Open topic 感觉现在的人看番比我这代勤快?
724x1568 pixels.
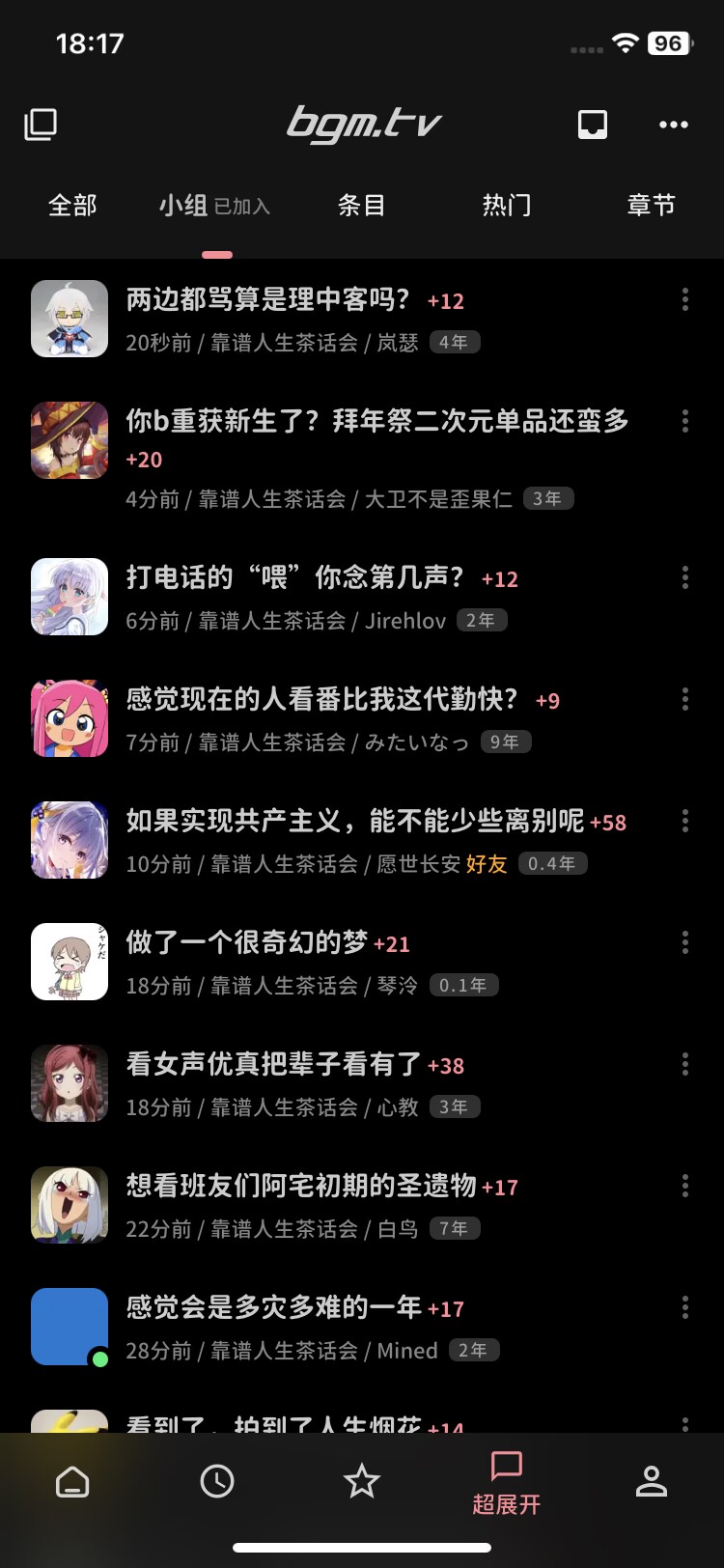click(322, 699)
